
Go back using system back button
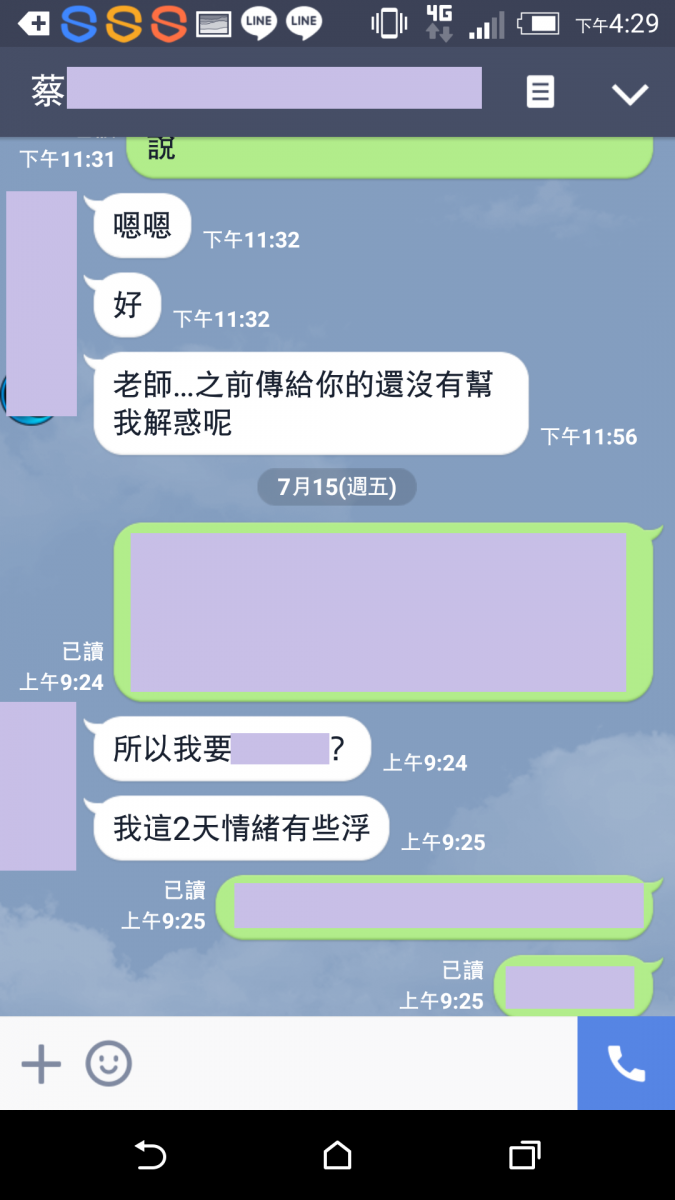[x=150, y=1156]
